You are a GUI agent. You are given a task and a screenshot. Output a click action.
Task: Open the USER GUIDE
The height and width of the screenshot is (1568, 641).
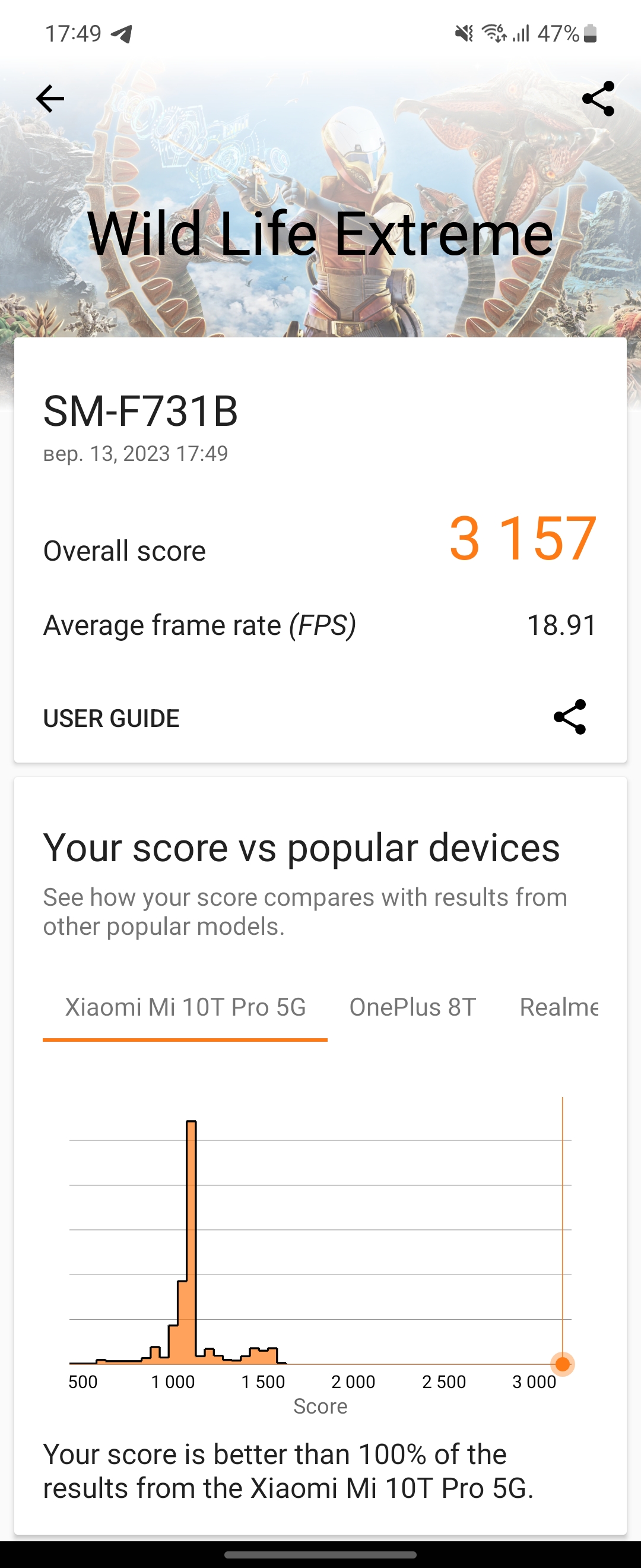(112, 718)
